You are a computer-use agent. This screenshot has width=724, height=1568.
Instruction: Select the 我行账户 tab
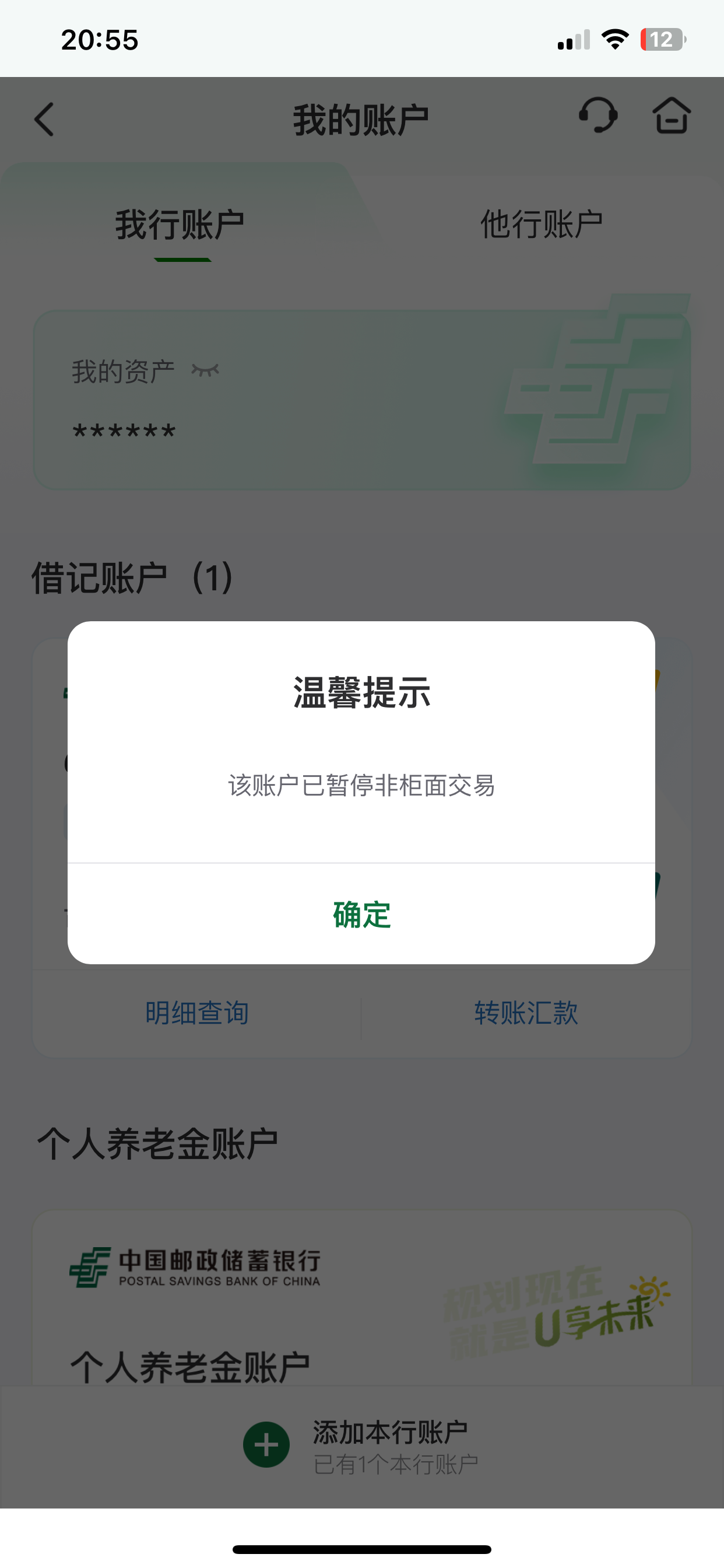point(180,225)
